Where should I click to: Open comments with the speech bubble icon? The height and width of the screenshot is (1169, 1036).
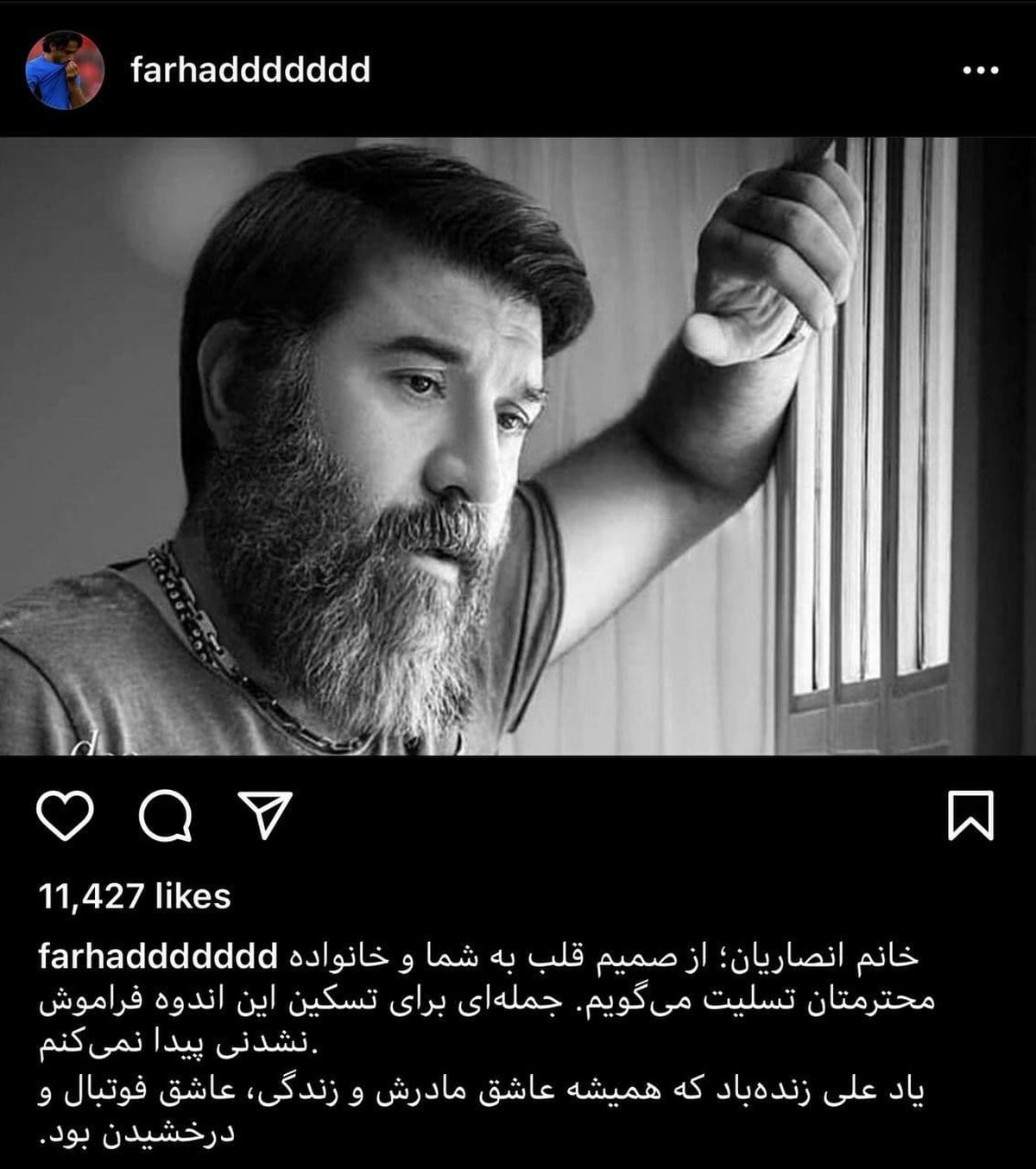(x=165, y=816)
